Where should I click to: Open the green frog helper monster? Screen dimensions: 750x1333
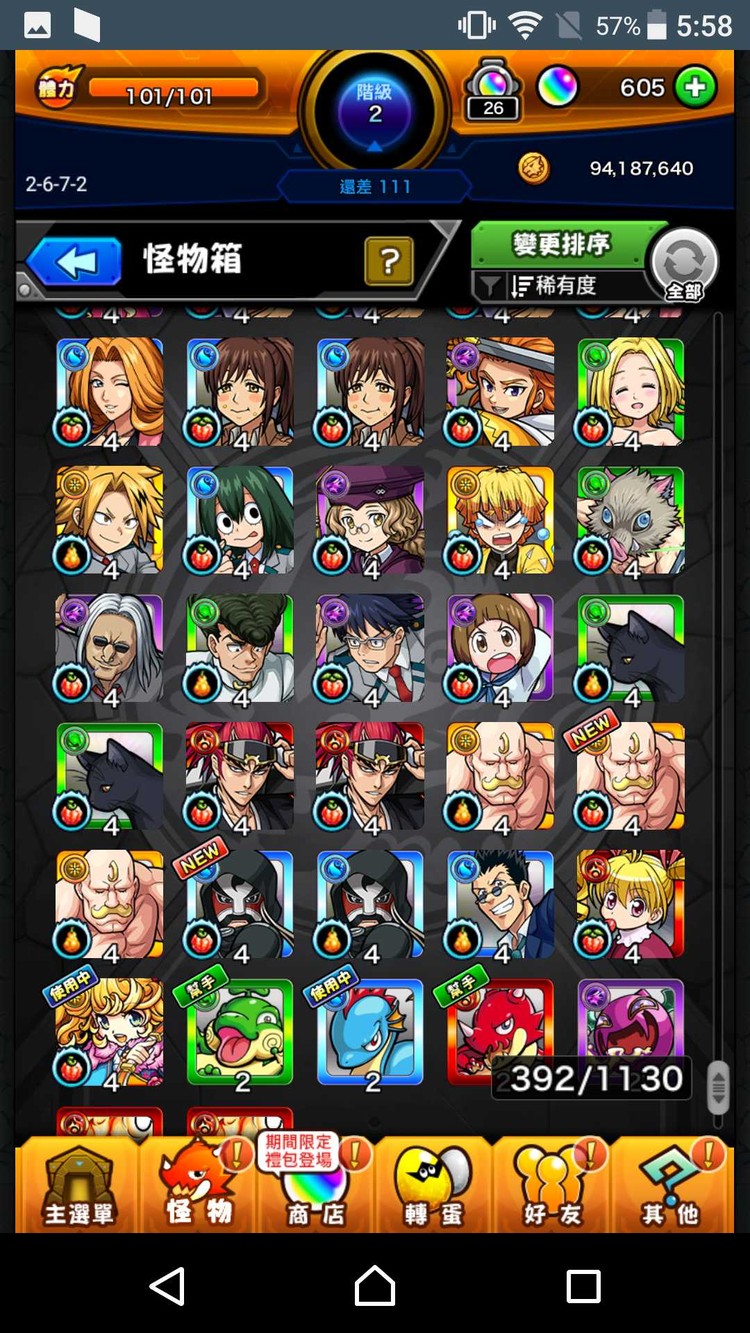pyautogui.click(x=240, y=1032)
